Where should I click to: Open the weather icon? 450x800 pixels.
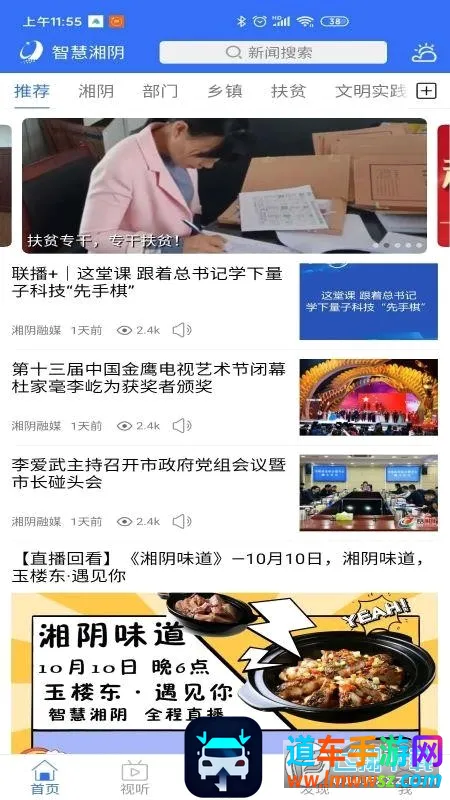424,53
